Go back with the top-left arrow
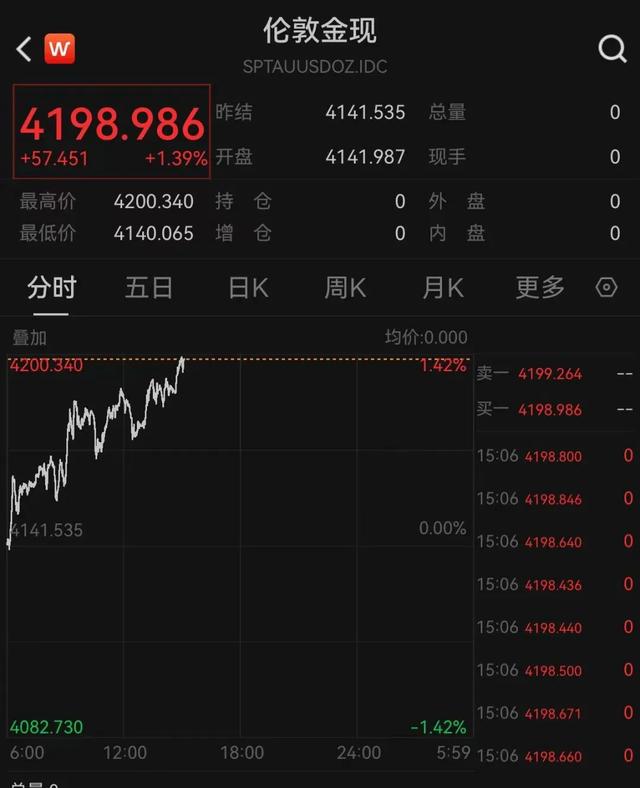640x788 pixels. click(24, 49)
